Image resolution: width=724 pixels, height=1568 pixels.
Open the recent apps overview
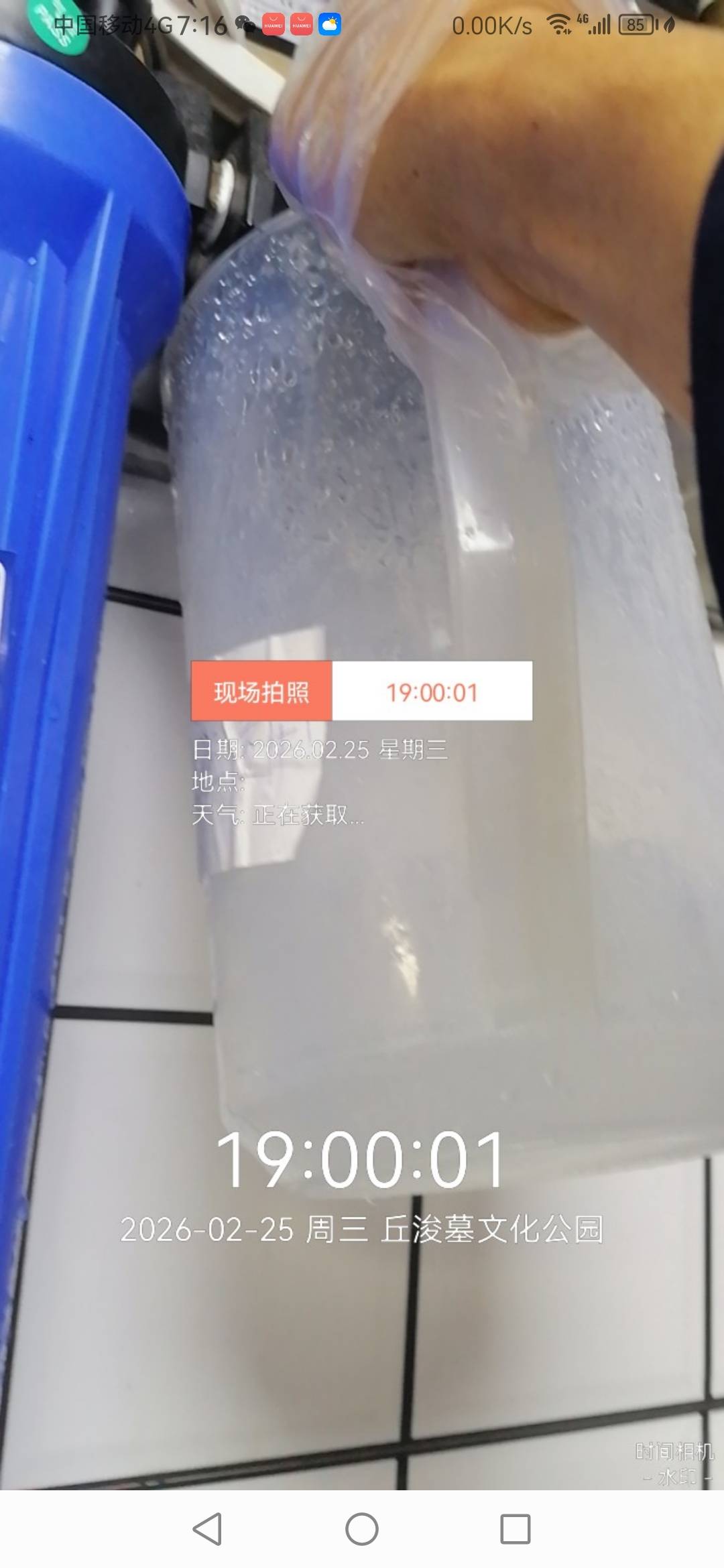516,1529
